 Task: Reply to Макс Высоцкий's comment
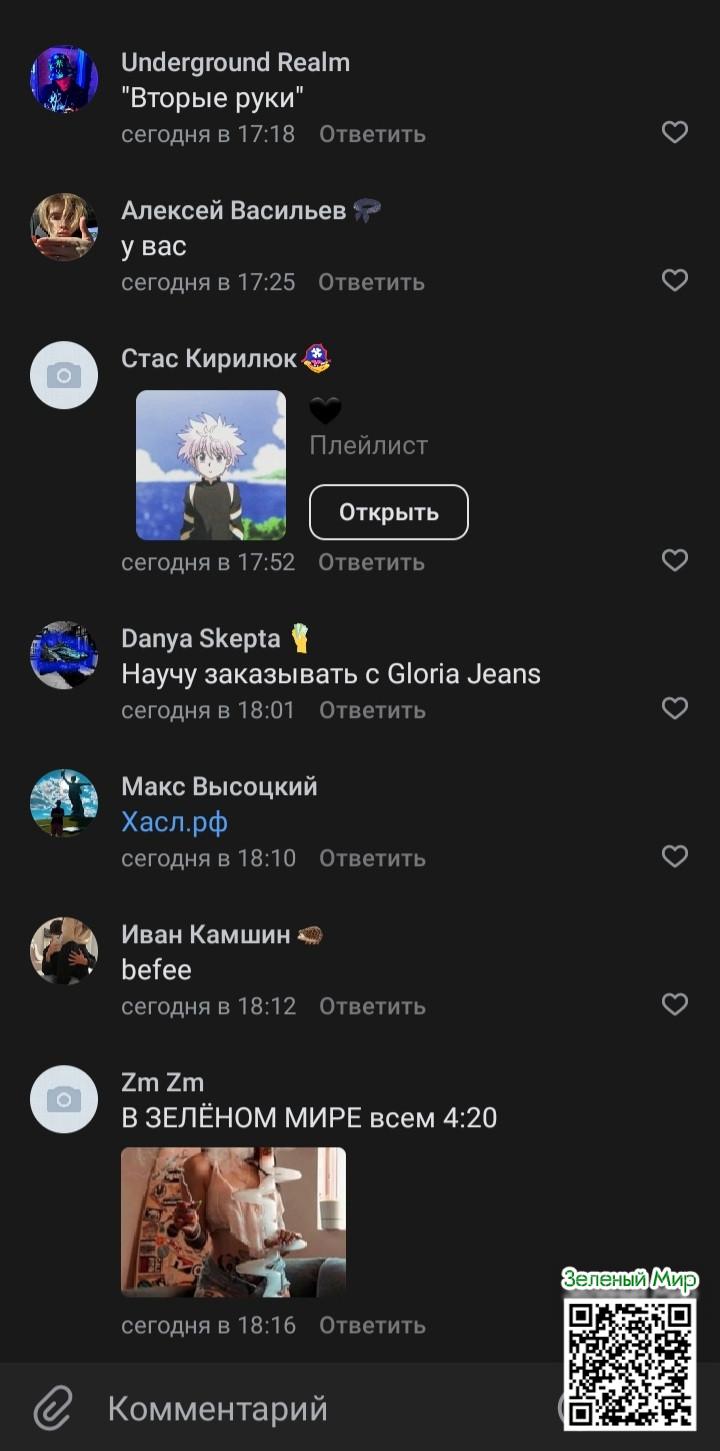pos(372,858)
